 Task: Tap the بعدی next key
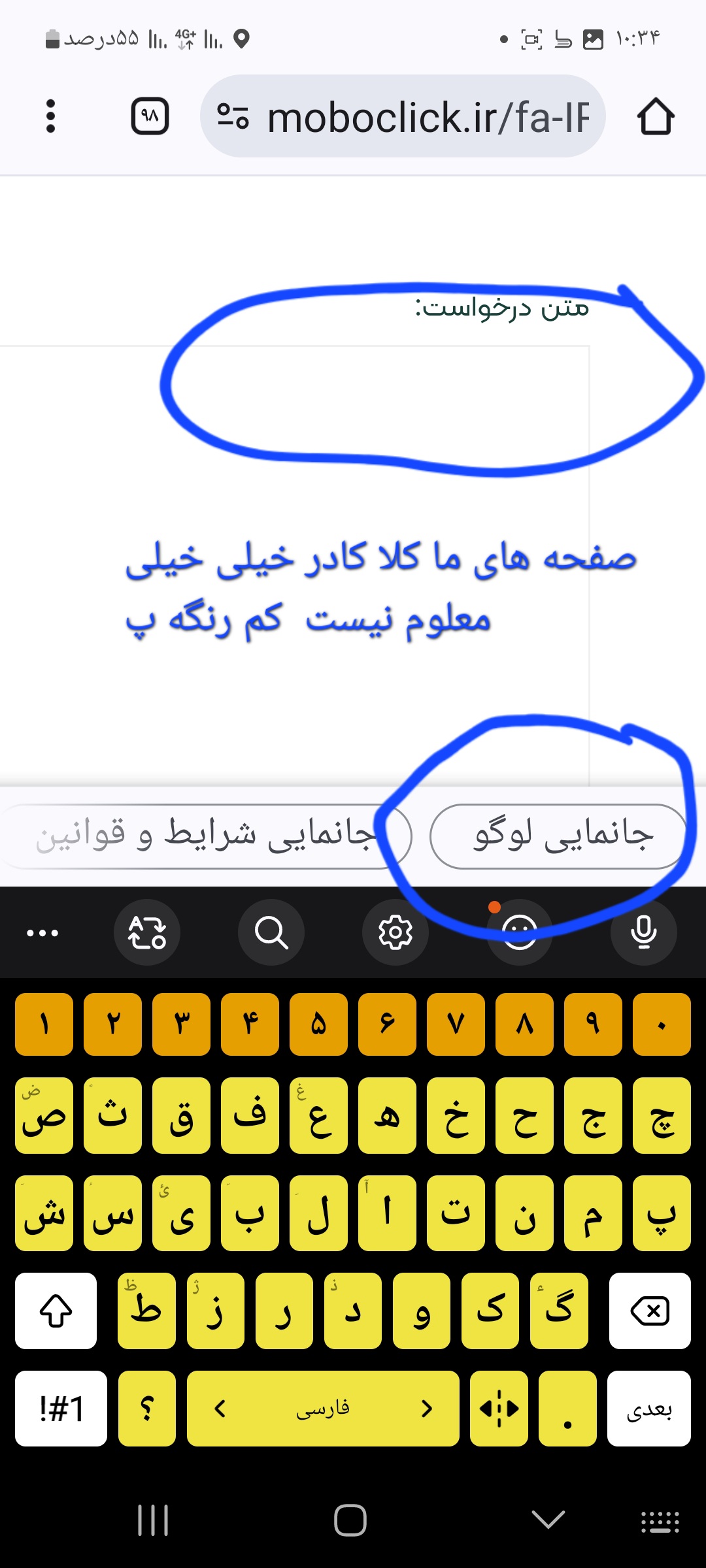point(648,1409)
